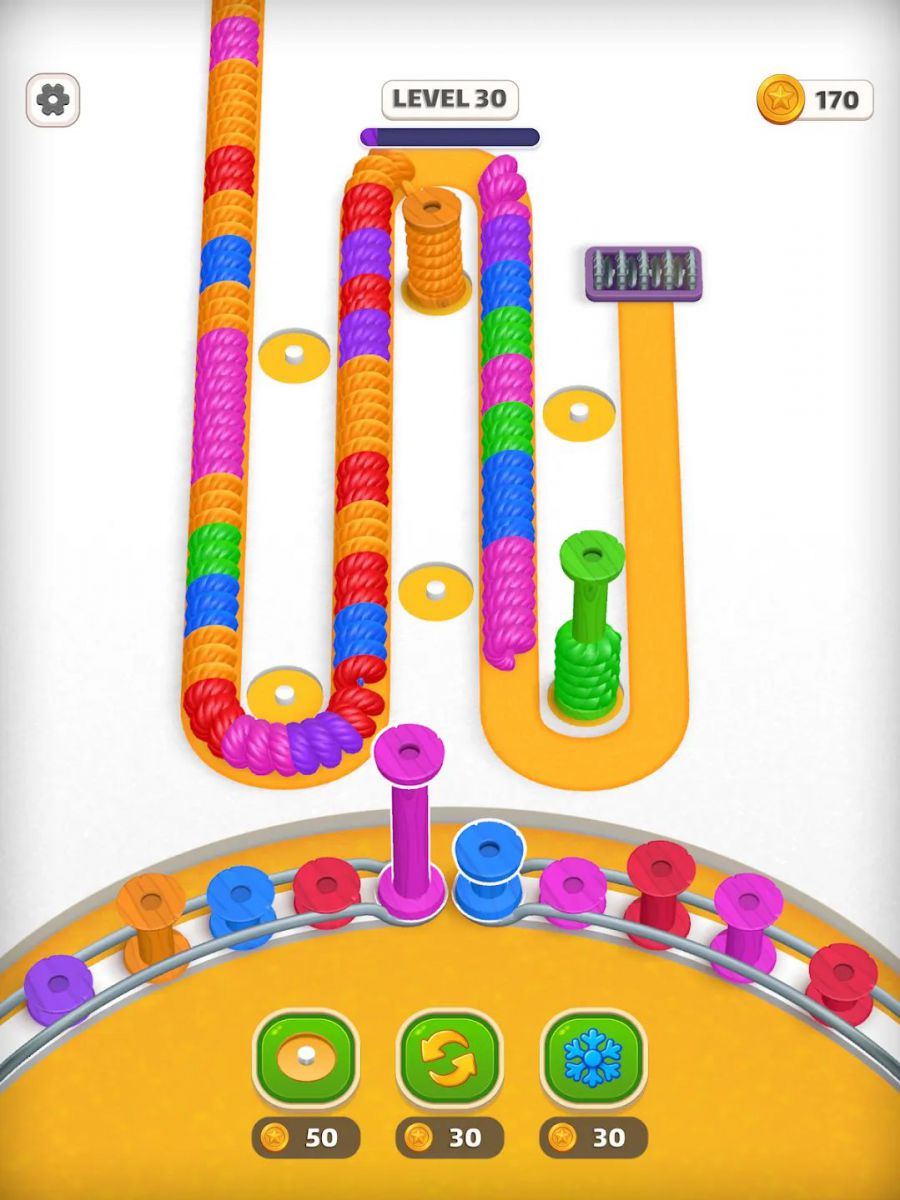900x1200 pixels.
Task: Open the coin balance showing 170
Action: coord(814,99)
